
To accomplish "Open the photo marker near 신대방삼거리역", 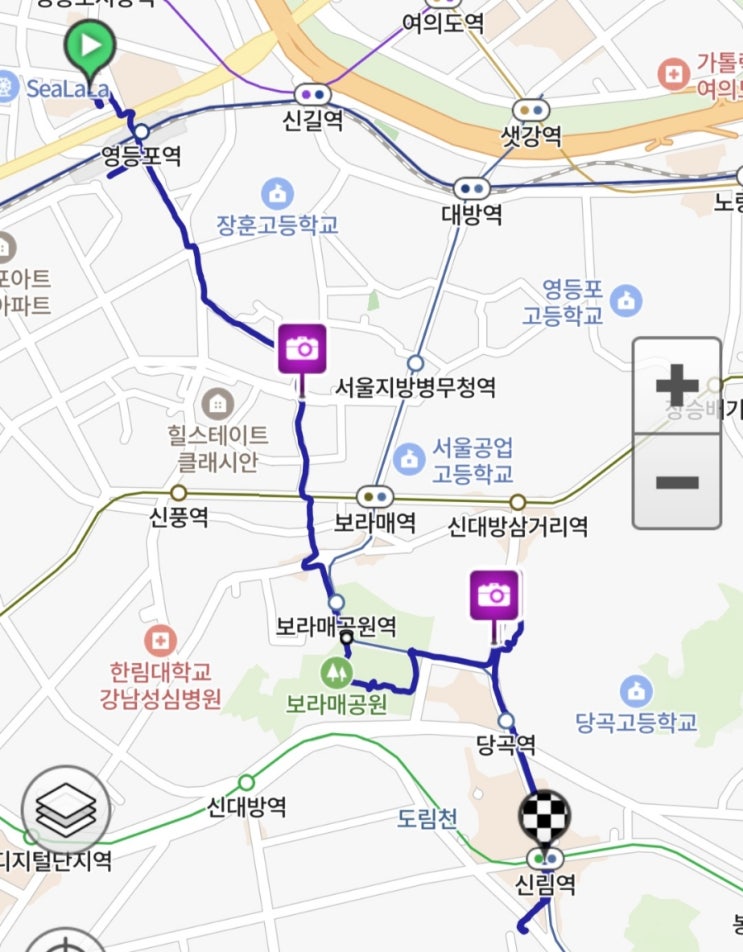I will (495, 596).
